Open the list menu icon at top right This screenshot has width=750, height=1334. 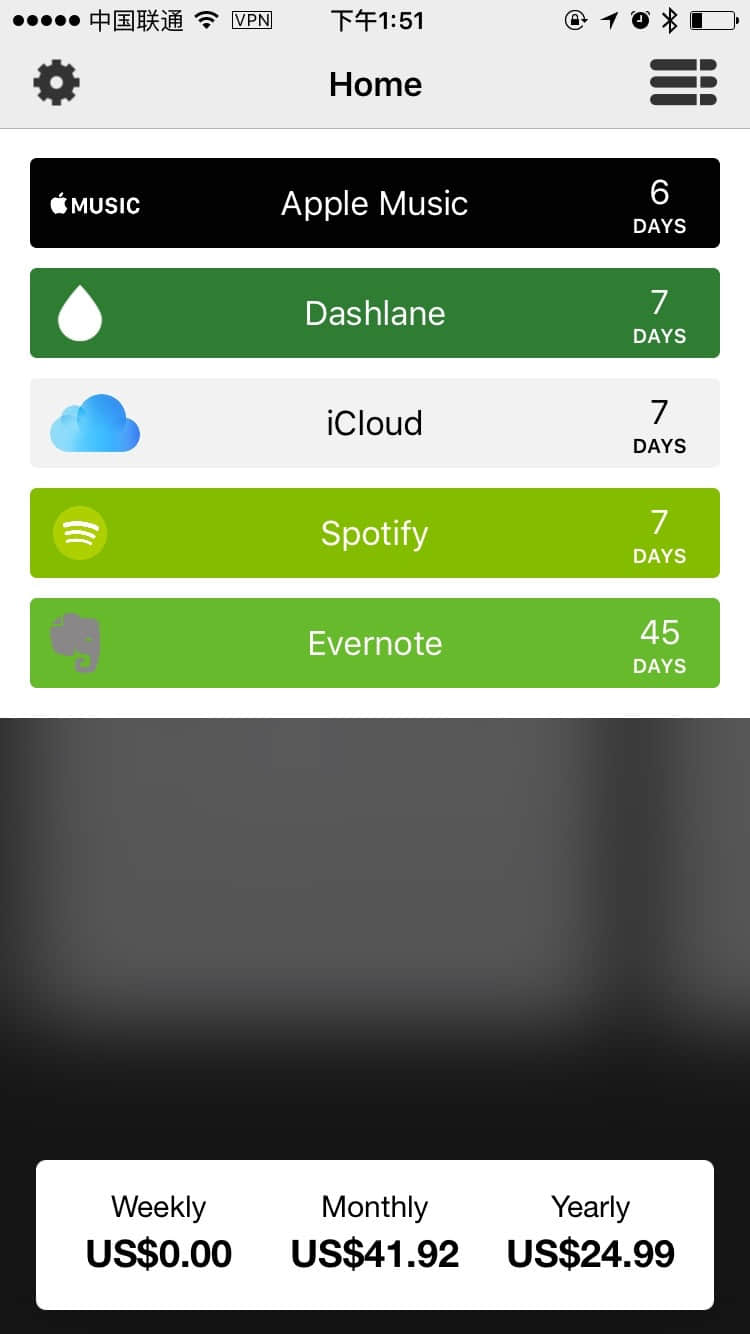click(x=683, y=83)
